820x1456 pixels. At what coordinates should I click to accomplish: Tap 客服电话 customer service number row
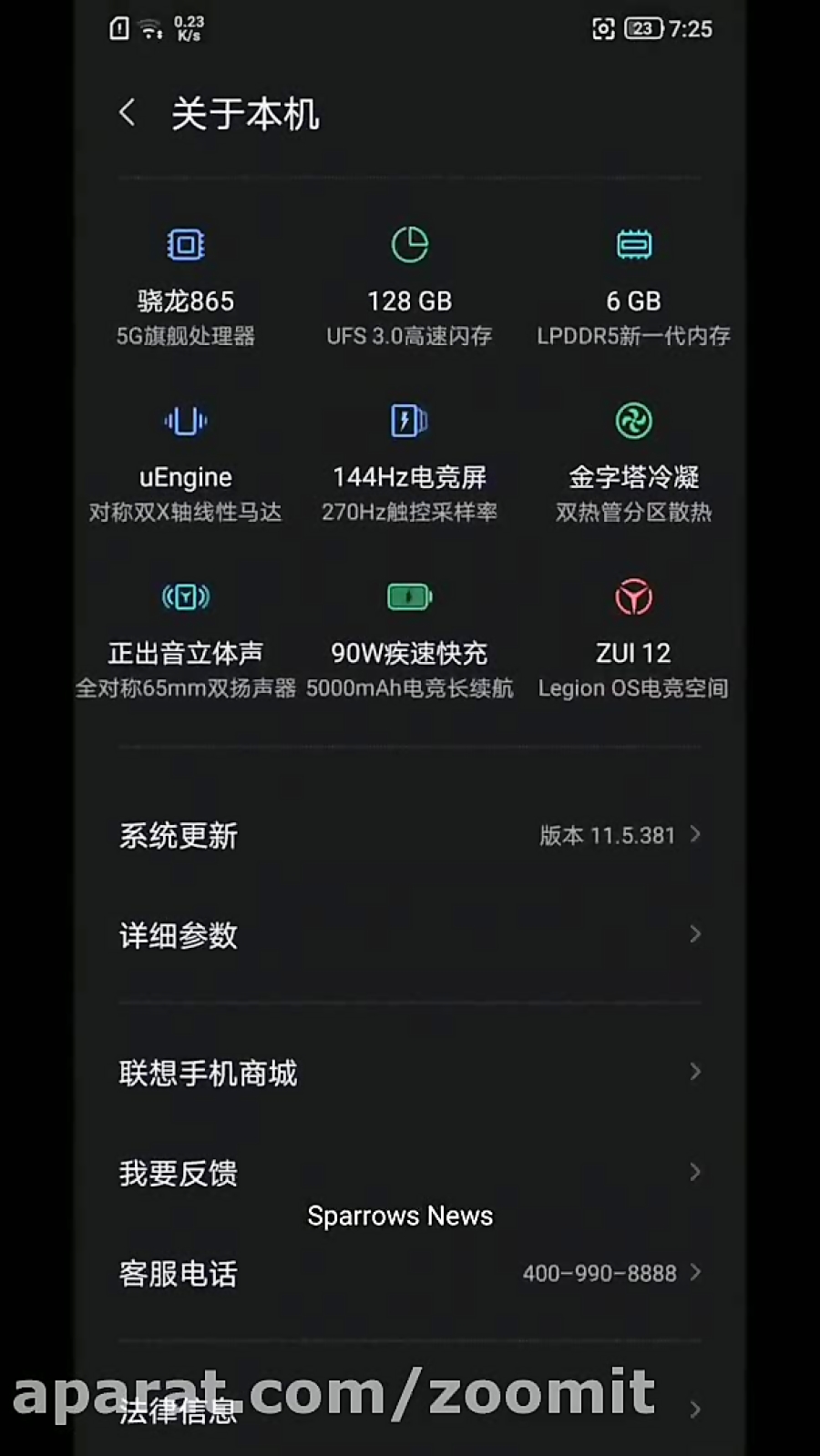click(410, 1273)
